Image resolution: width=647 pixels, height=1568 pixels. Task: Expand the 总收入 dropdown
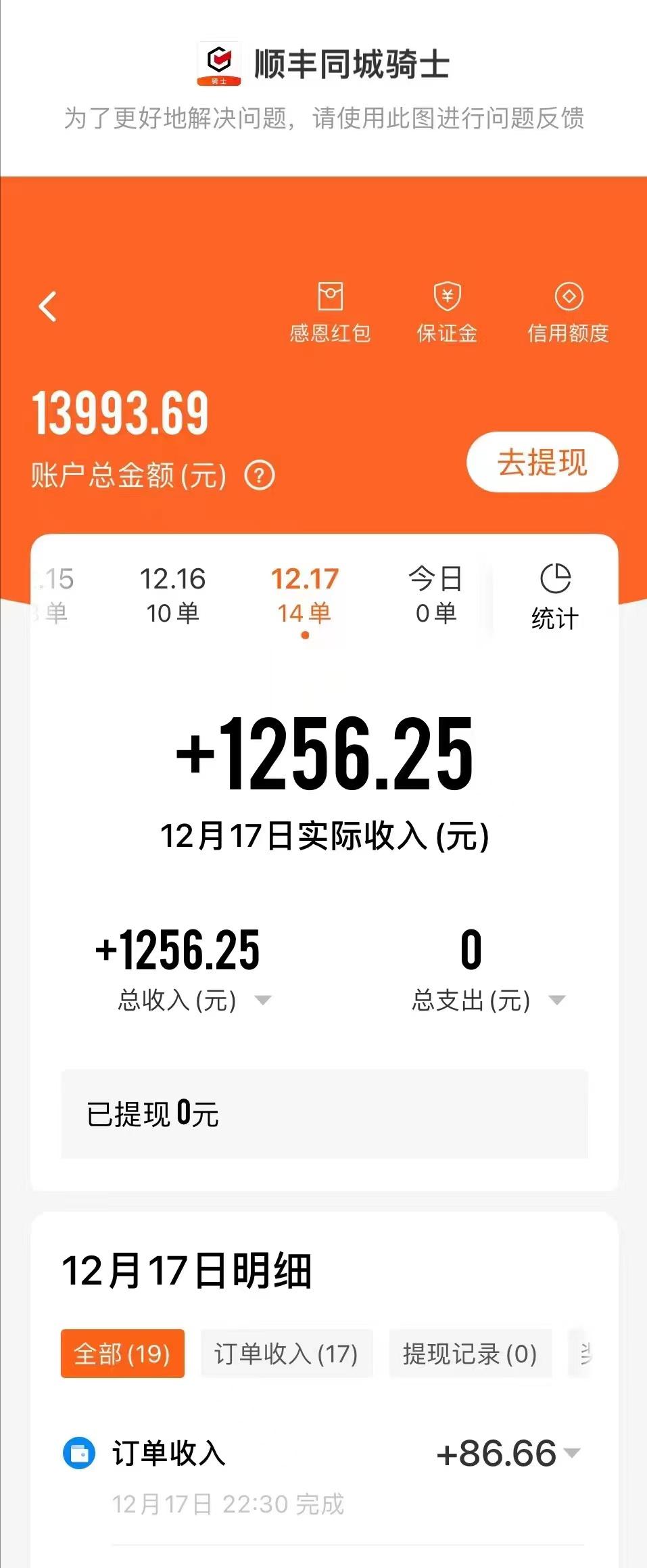[x=264, y=1001]
